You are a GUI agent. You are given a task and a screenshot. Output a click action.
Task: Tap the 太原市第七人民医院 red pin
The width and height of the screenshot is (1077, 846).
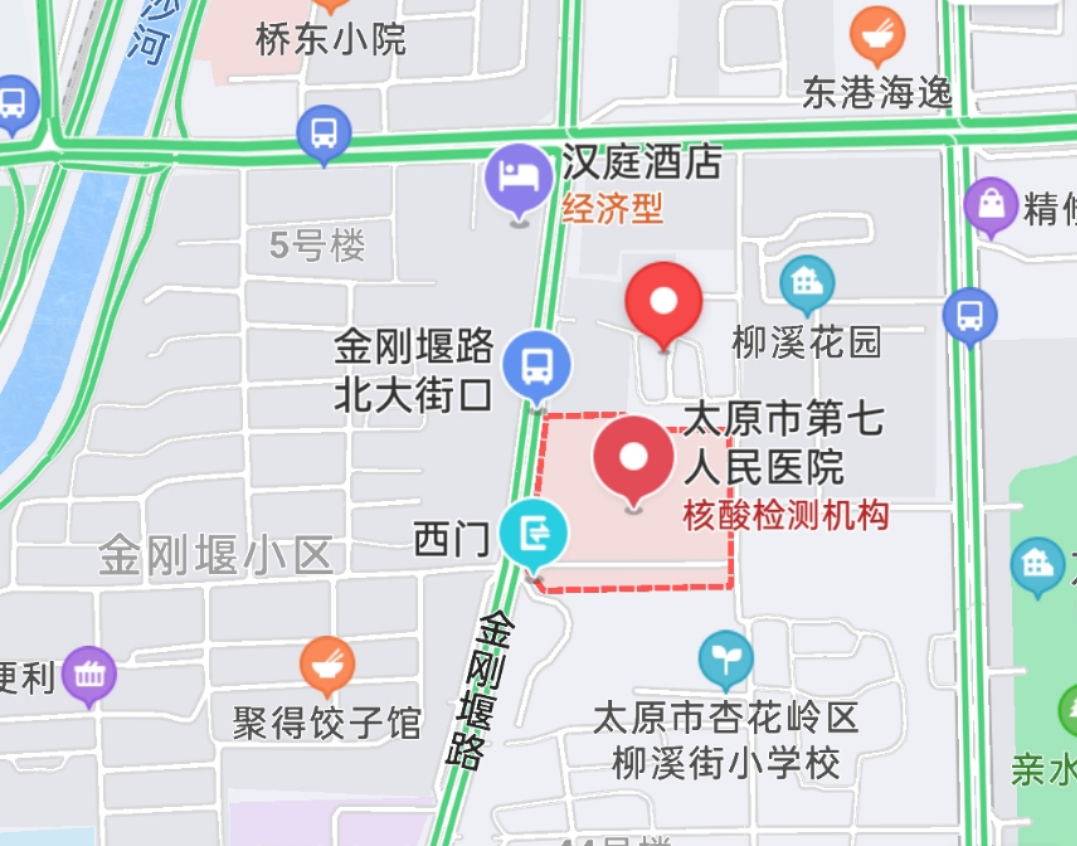coord(634,460)
